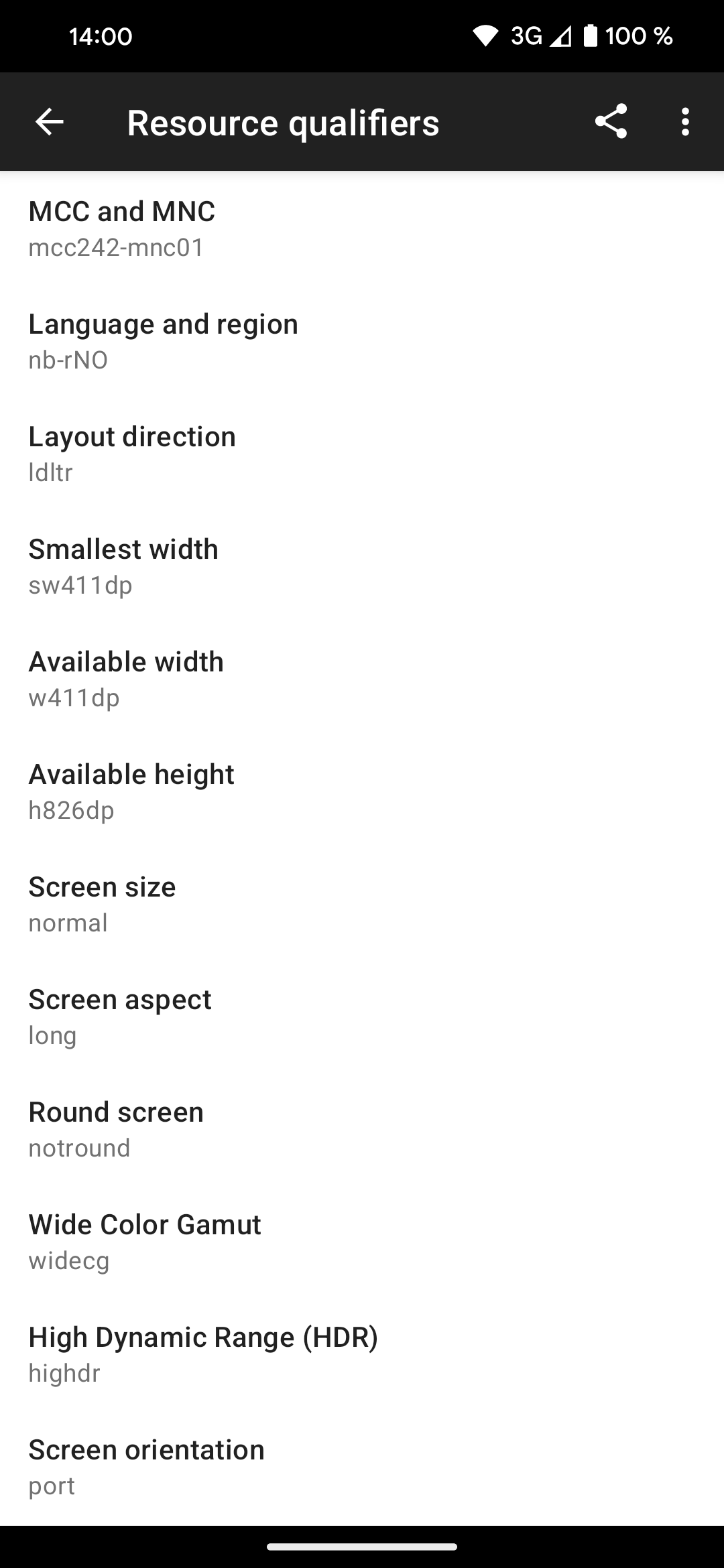The image size is (724, 1568).
Task: Share the resource qualifiers
Action: coord(611,122)
